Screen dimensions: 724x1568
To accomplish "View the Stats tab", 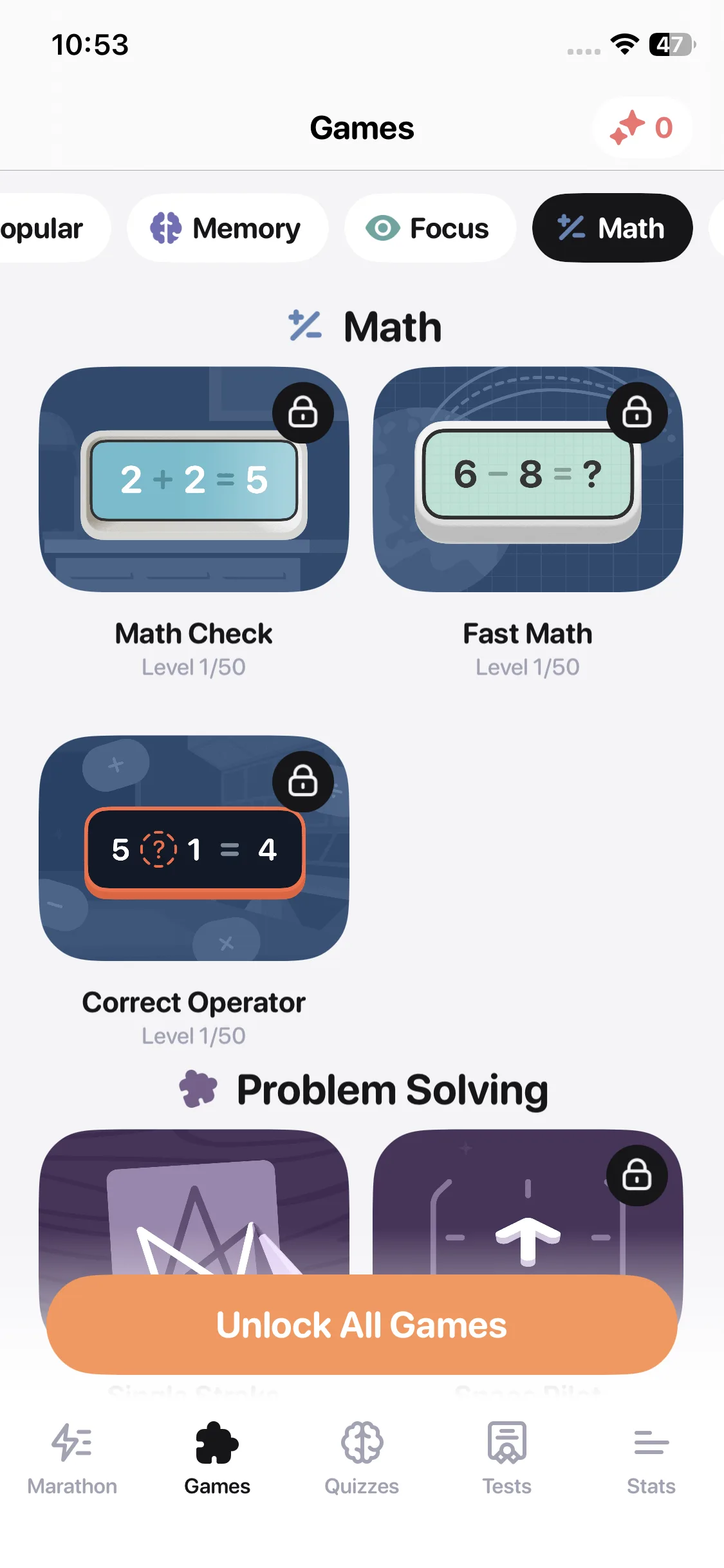I will coord(651,1459).
